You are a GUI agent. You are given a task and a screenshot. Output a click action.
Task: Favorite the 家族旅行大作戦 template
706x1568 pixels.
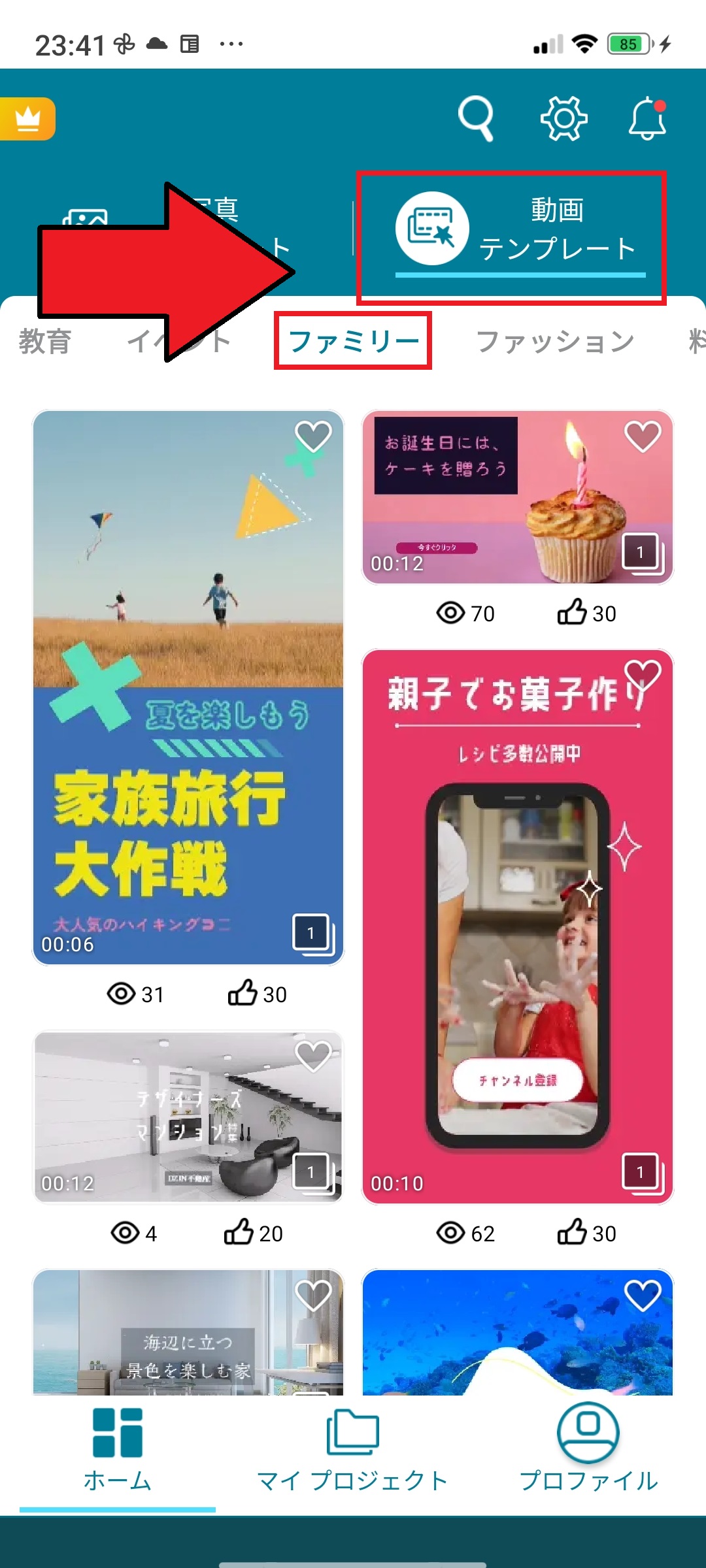(313, 436)
